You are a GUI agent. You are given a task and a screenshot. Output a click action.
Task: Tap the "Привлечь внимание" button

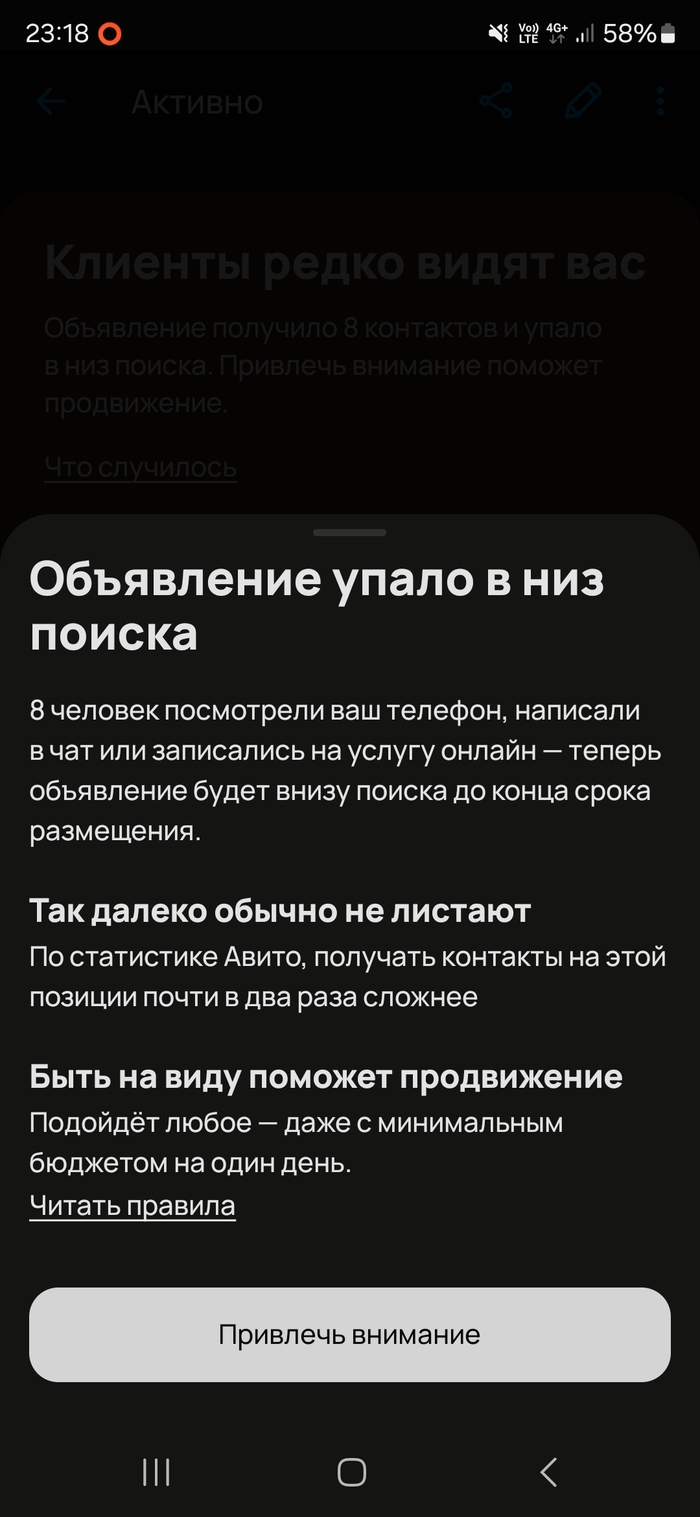(349, 1334)
